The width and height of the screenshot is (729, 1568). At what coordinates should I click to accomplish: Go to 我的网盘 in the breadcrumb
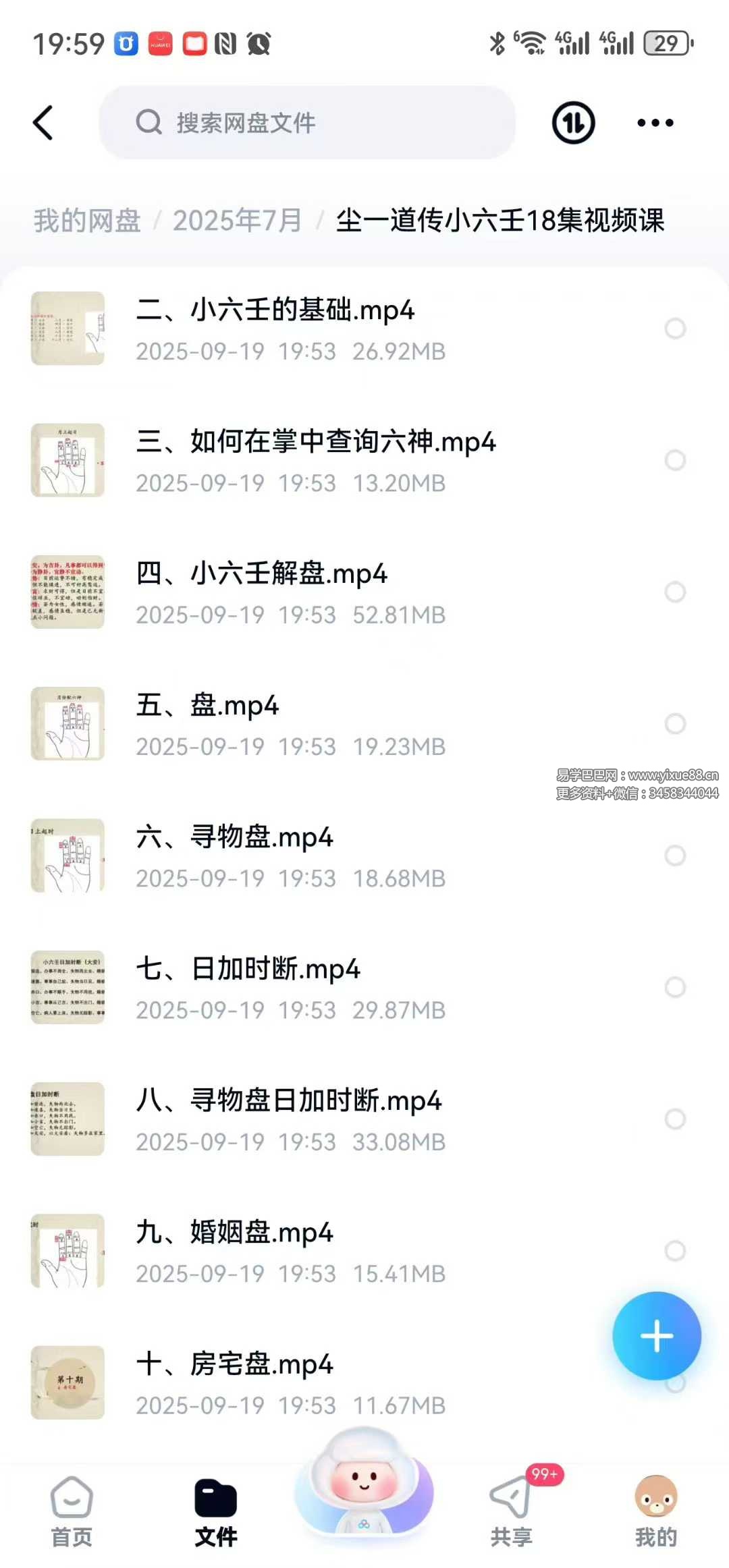coord(87,221)
